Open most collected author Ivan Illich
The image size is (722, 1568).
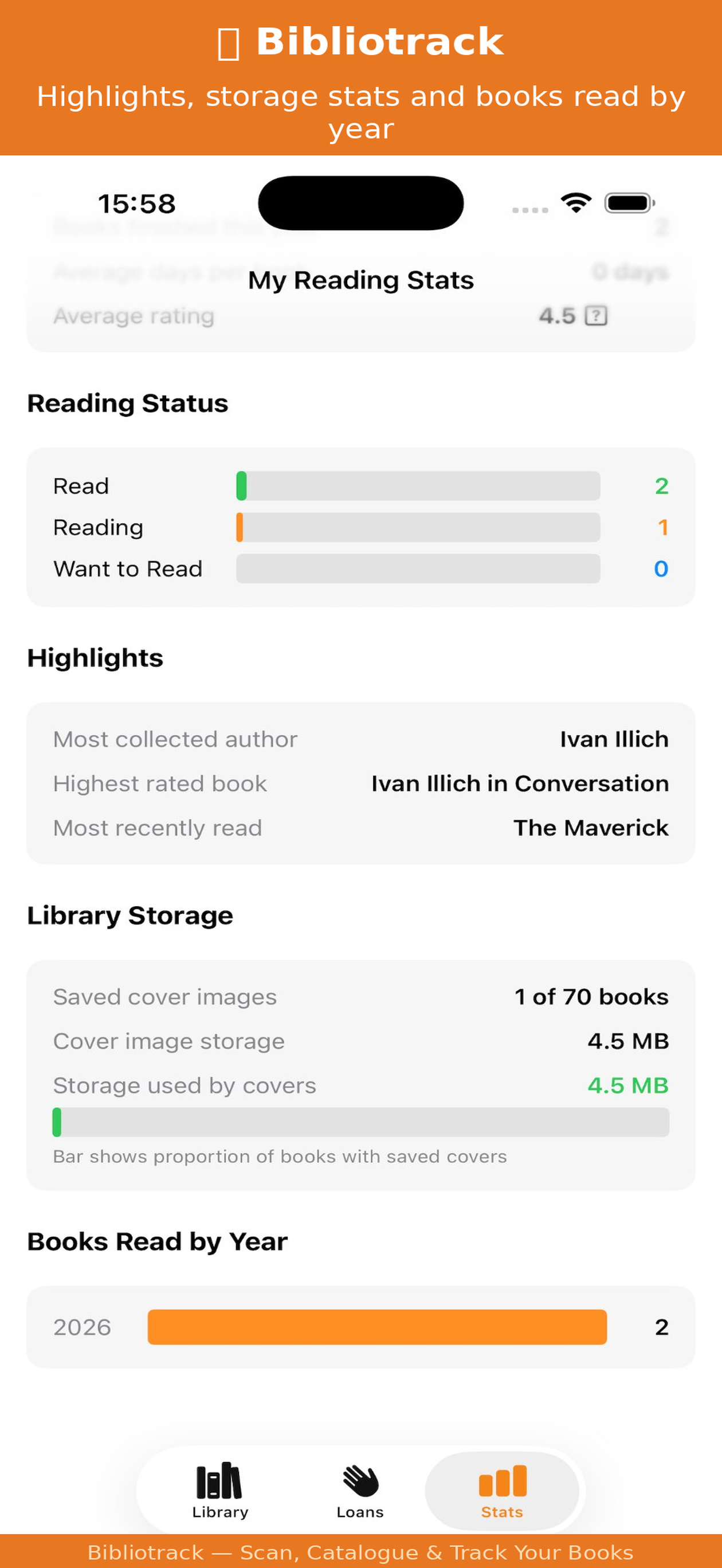tap(614, 738)
